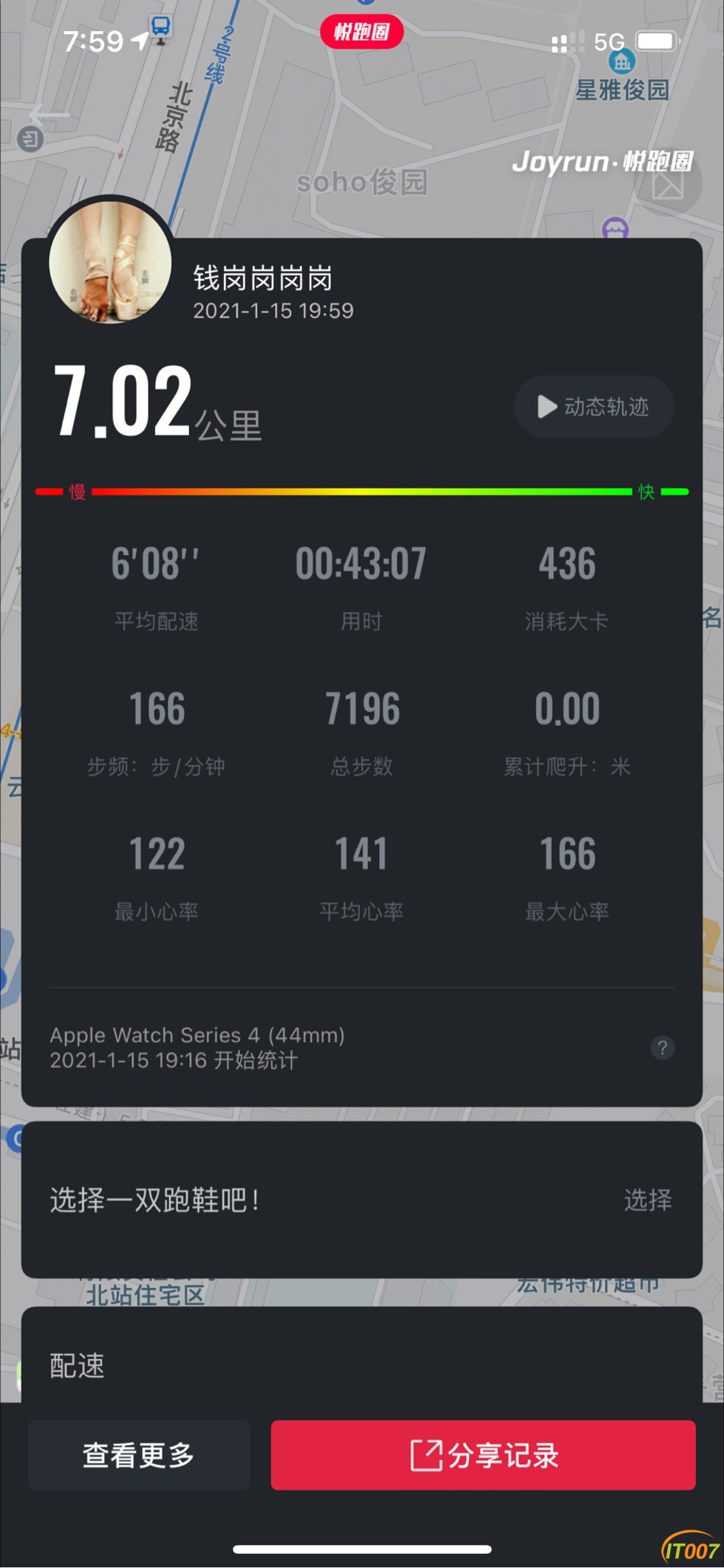Image resolution: width=724 pixels, height=1568 pixels.
Task: Go back using the arrow icon
Action: click(49, 115)
